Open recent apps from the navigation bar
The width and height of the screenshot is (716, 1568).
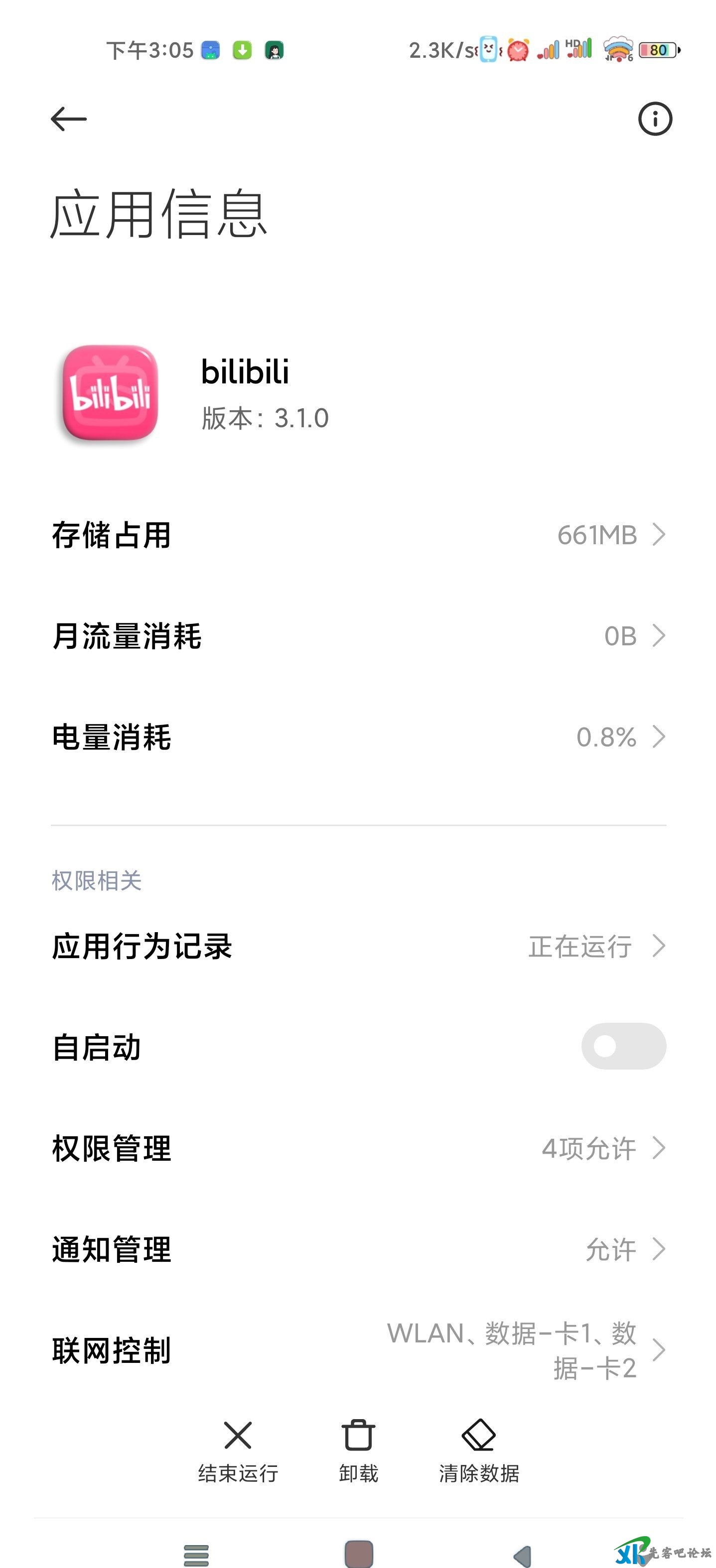196,1555
